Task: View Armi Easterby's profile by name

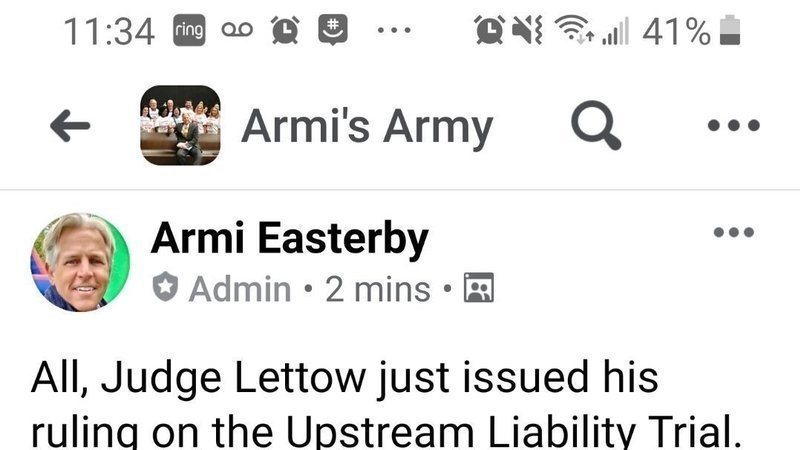Action: pos(289,239)
